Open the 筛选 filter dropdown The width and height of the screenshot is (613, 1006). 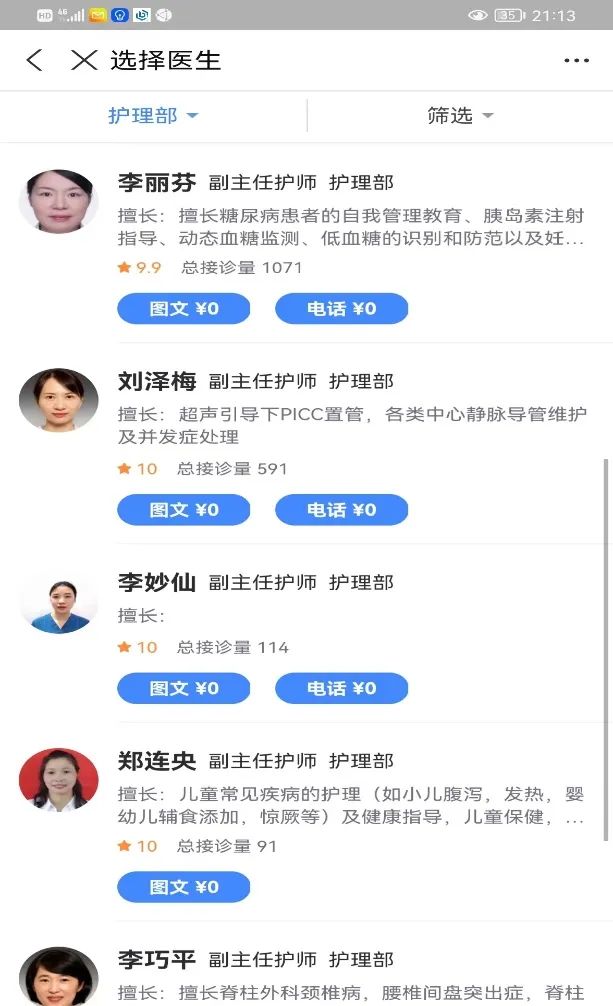tap(460, 115)
